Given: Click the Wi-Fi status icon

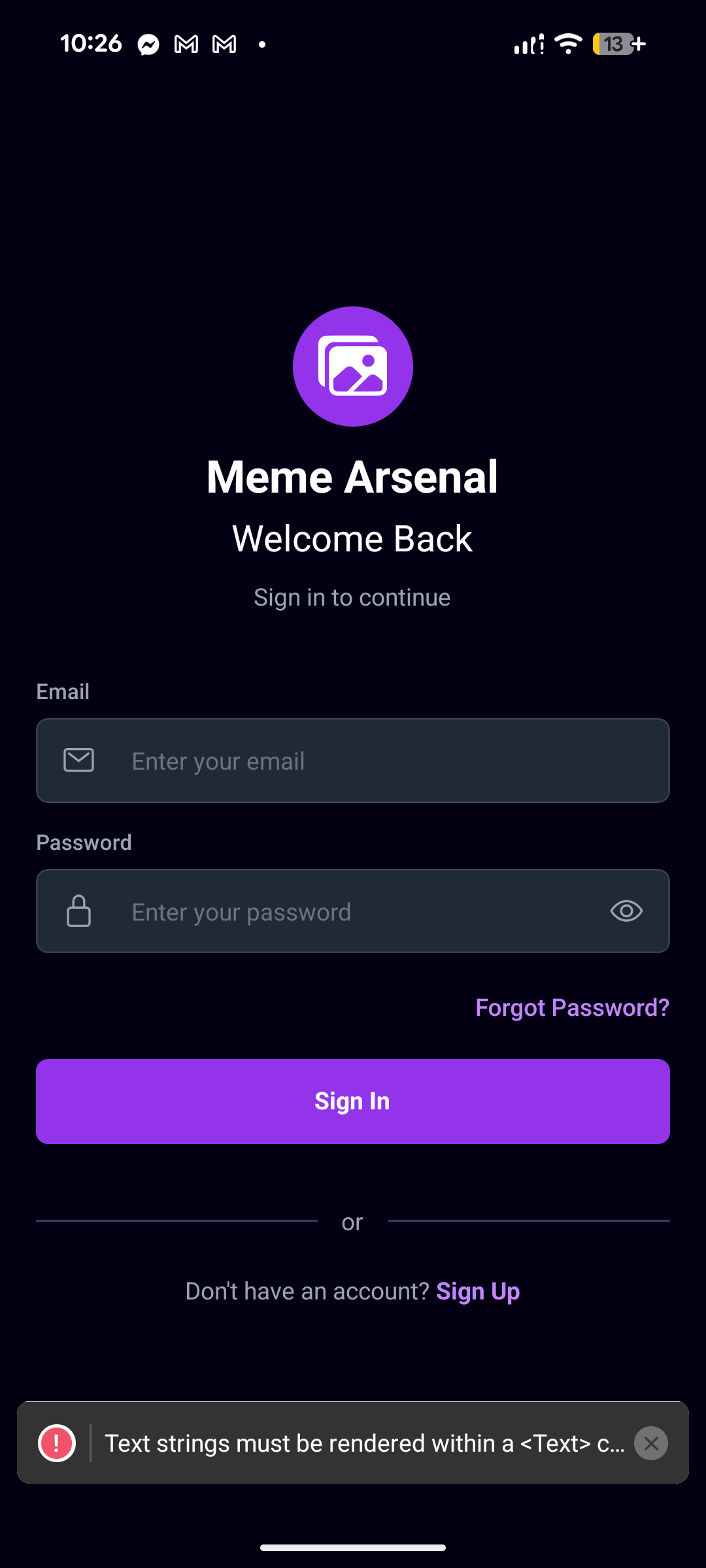Looking at the screenshot, I should tap(567, 43).
